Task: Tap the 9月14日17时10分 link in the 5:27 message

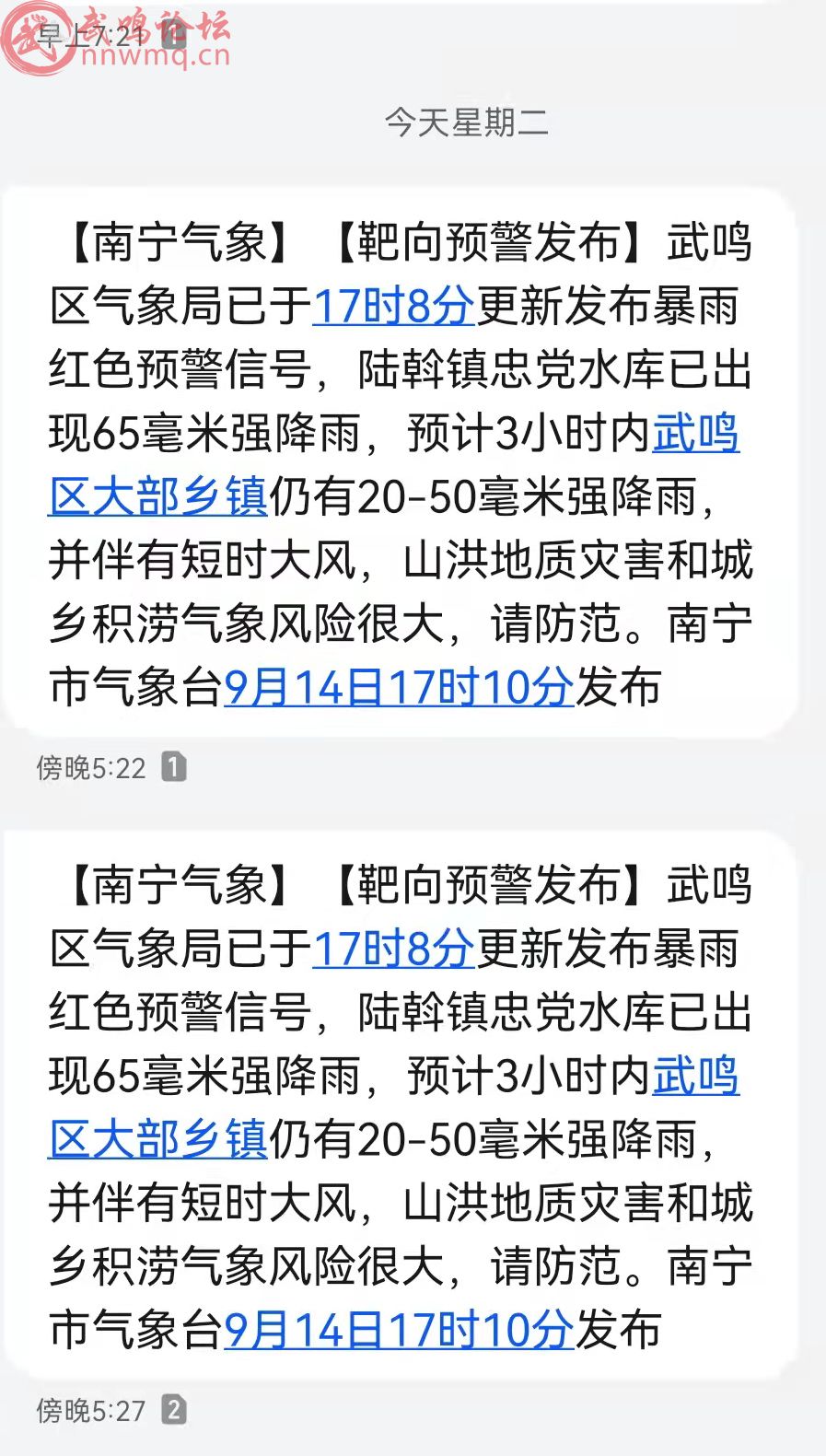Action: coord(399,1330)
